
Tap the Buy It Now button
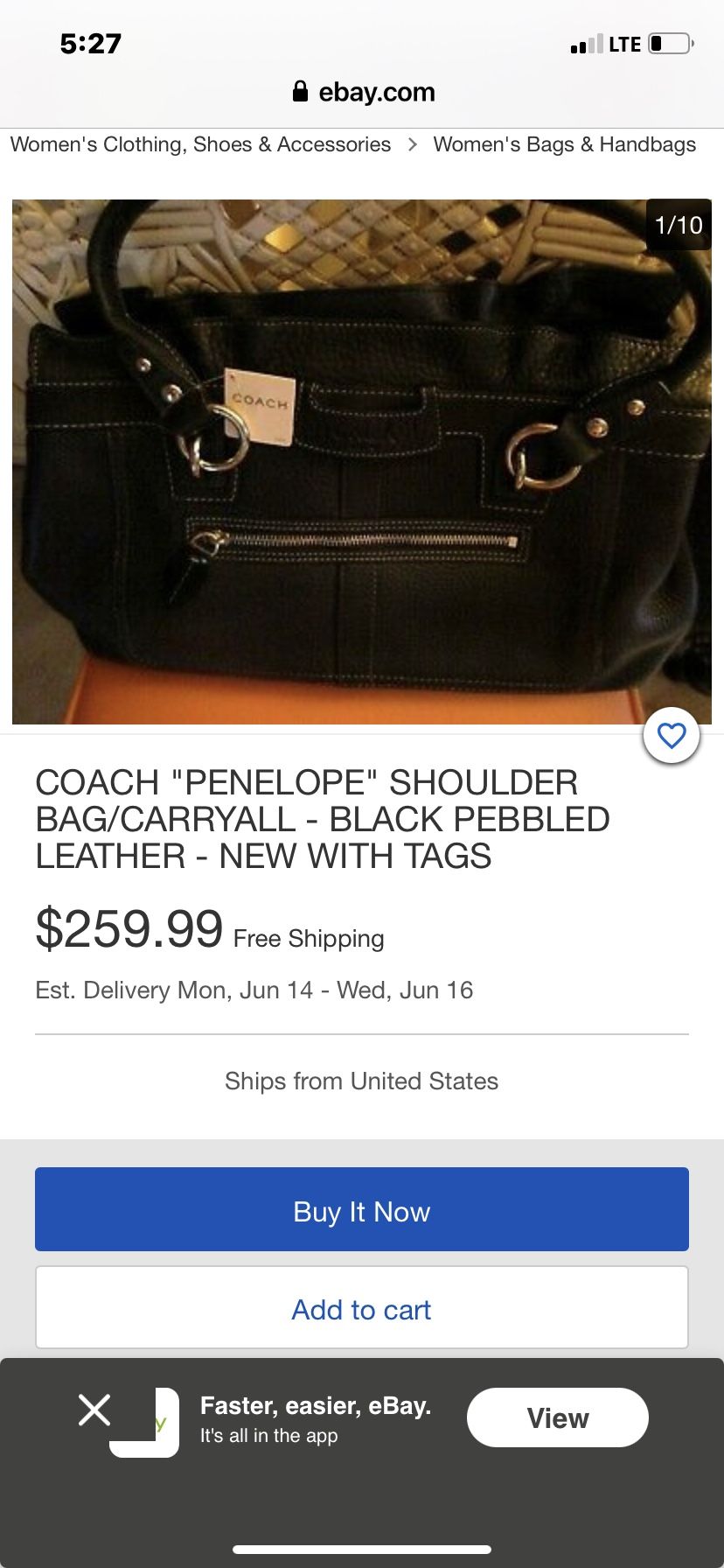pos(361,1210)
